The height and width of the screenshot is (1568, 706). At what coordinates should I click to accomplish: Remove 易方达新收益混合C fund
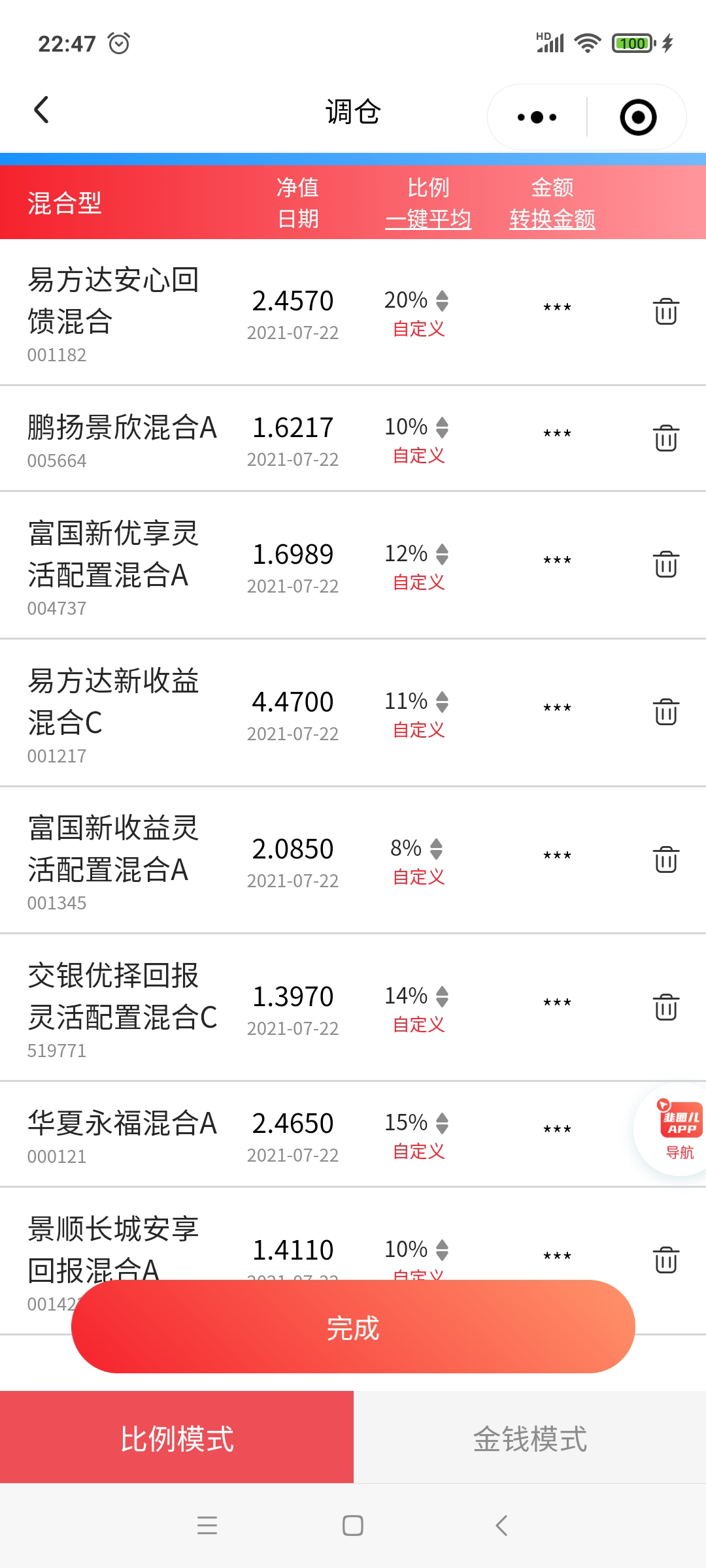(x=665, y=712)
